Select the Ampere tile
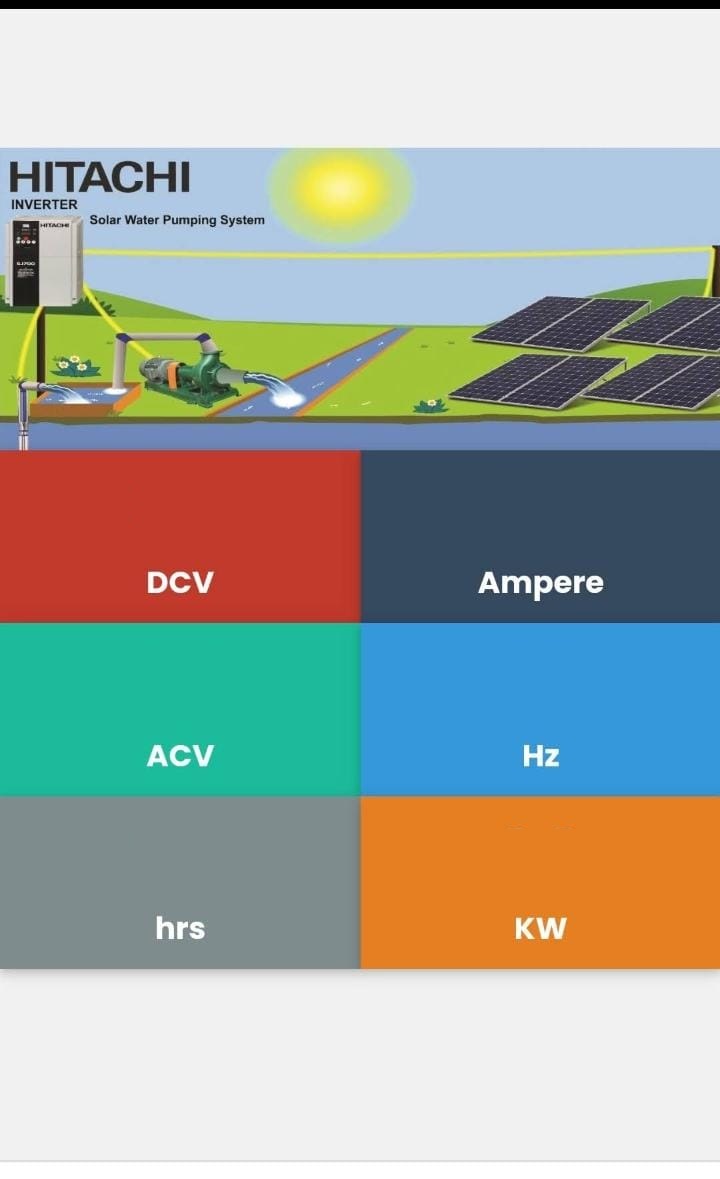Viewport: 720px width, 1179px height. [540, 536]
